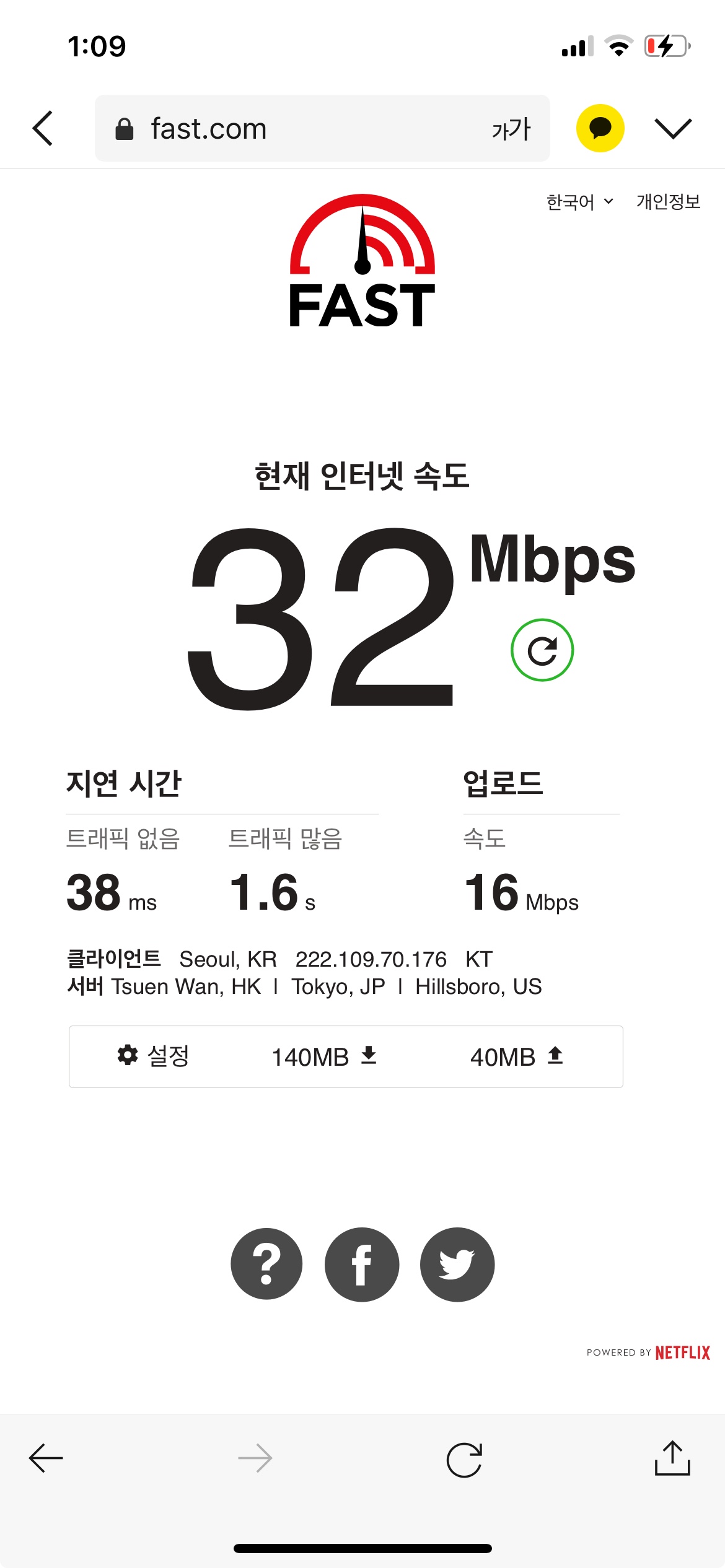Tap the back chevron beside the address bar
725x1568 pixels.
(x=43, y=129)
